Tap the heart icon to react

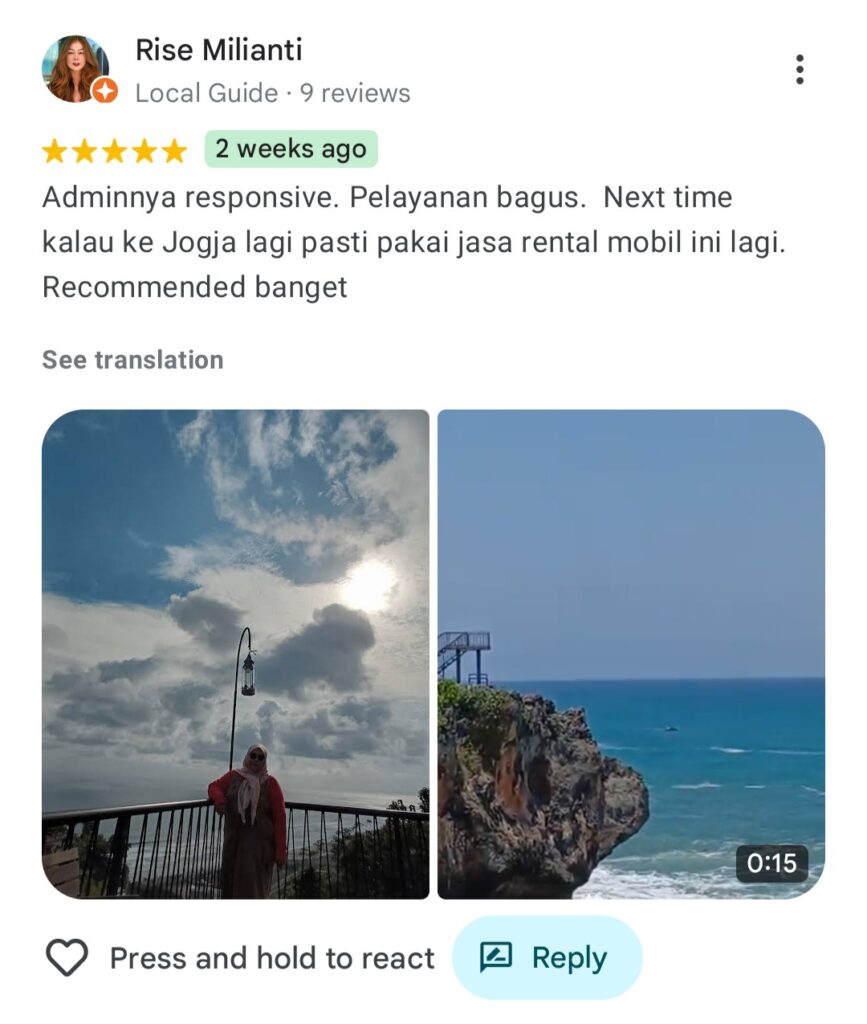point(67,958)
